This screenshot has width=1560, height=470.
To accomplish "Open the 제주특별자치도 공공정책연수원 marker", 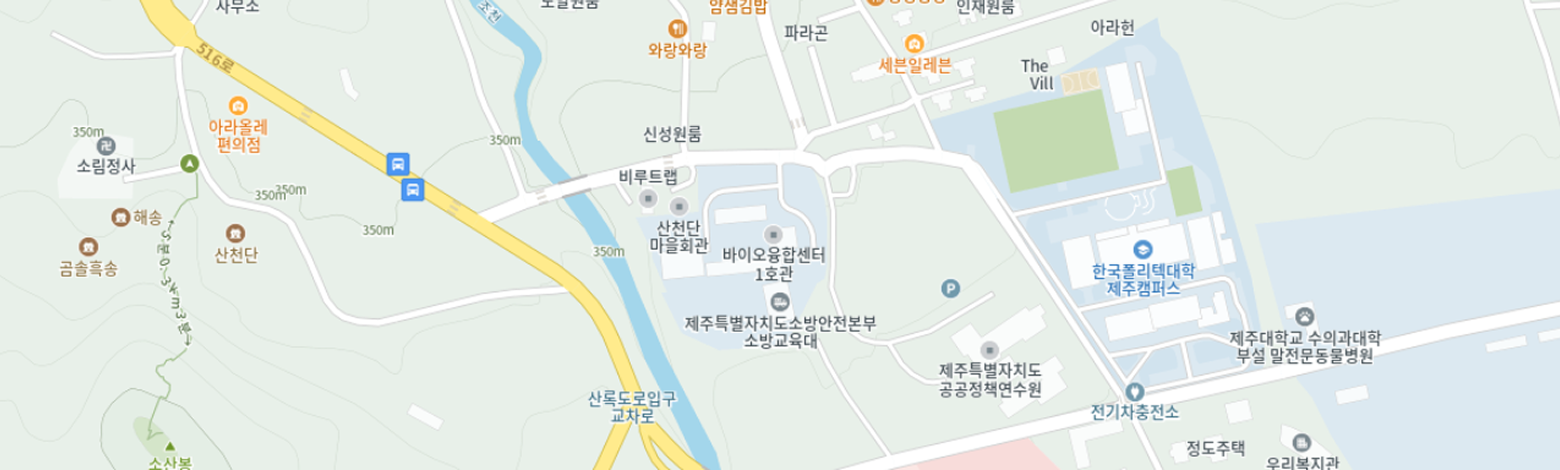I will (x=990, y=349).
